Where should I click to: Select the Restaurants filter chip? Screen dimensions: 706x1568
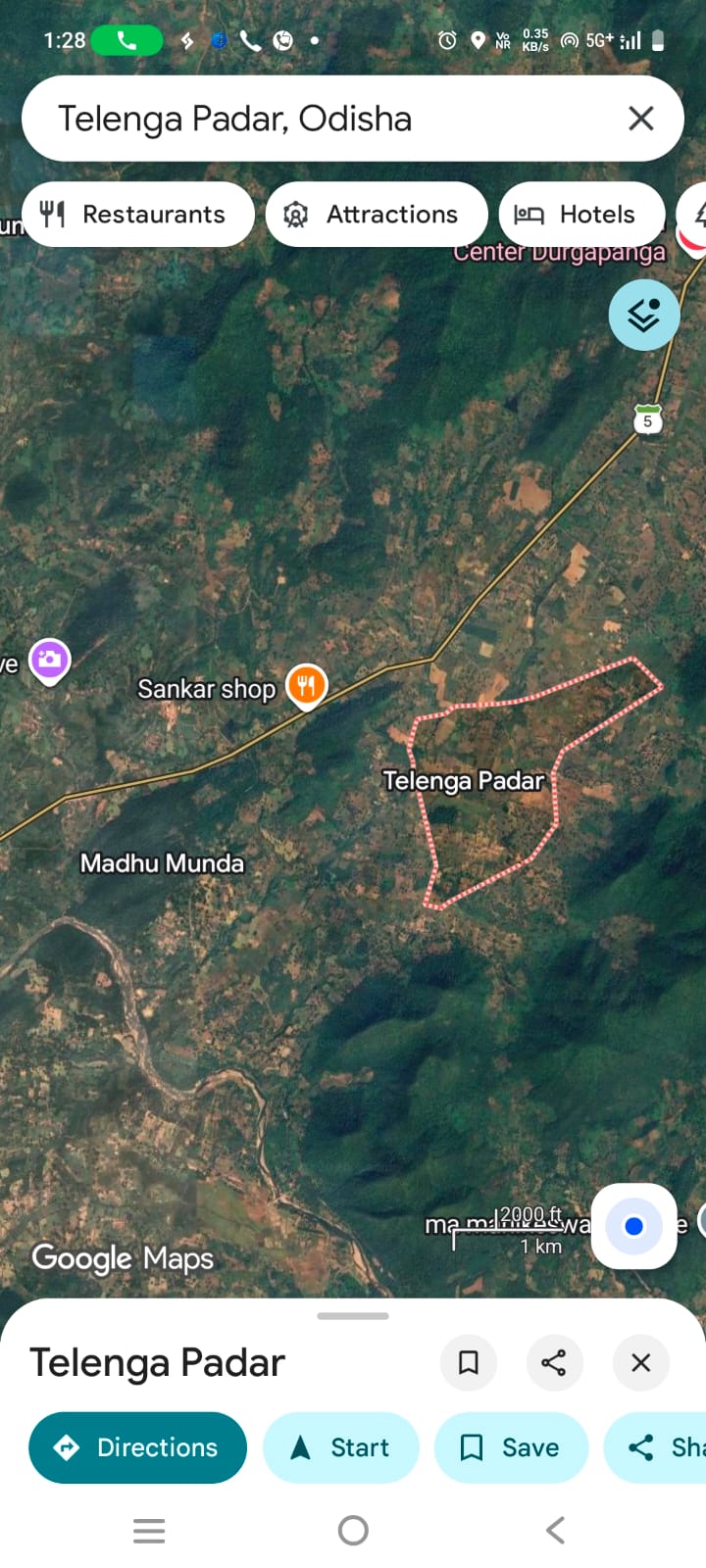tap(137, 215)
